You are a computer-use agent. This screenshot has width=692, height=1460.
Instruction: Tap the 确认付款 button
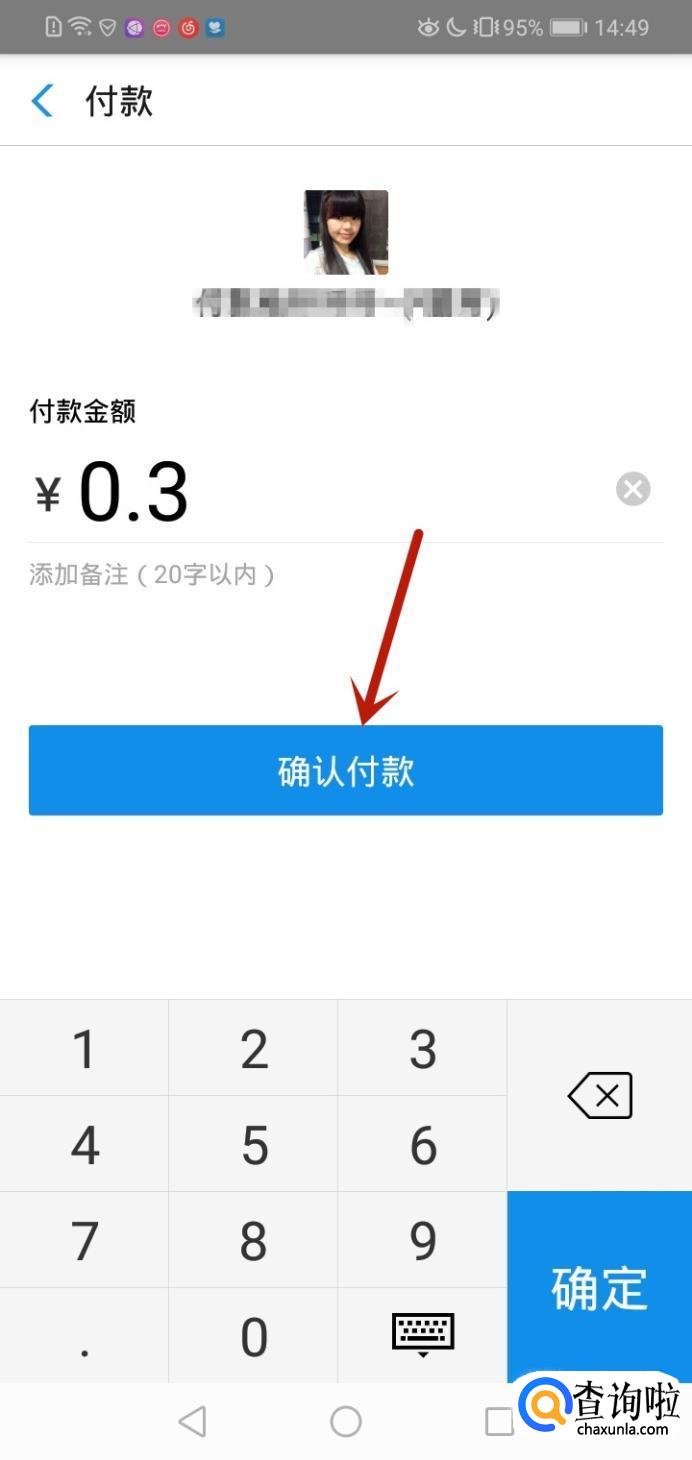[x=345, y=770]
